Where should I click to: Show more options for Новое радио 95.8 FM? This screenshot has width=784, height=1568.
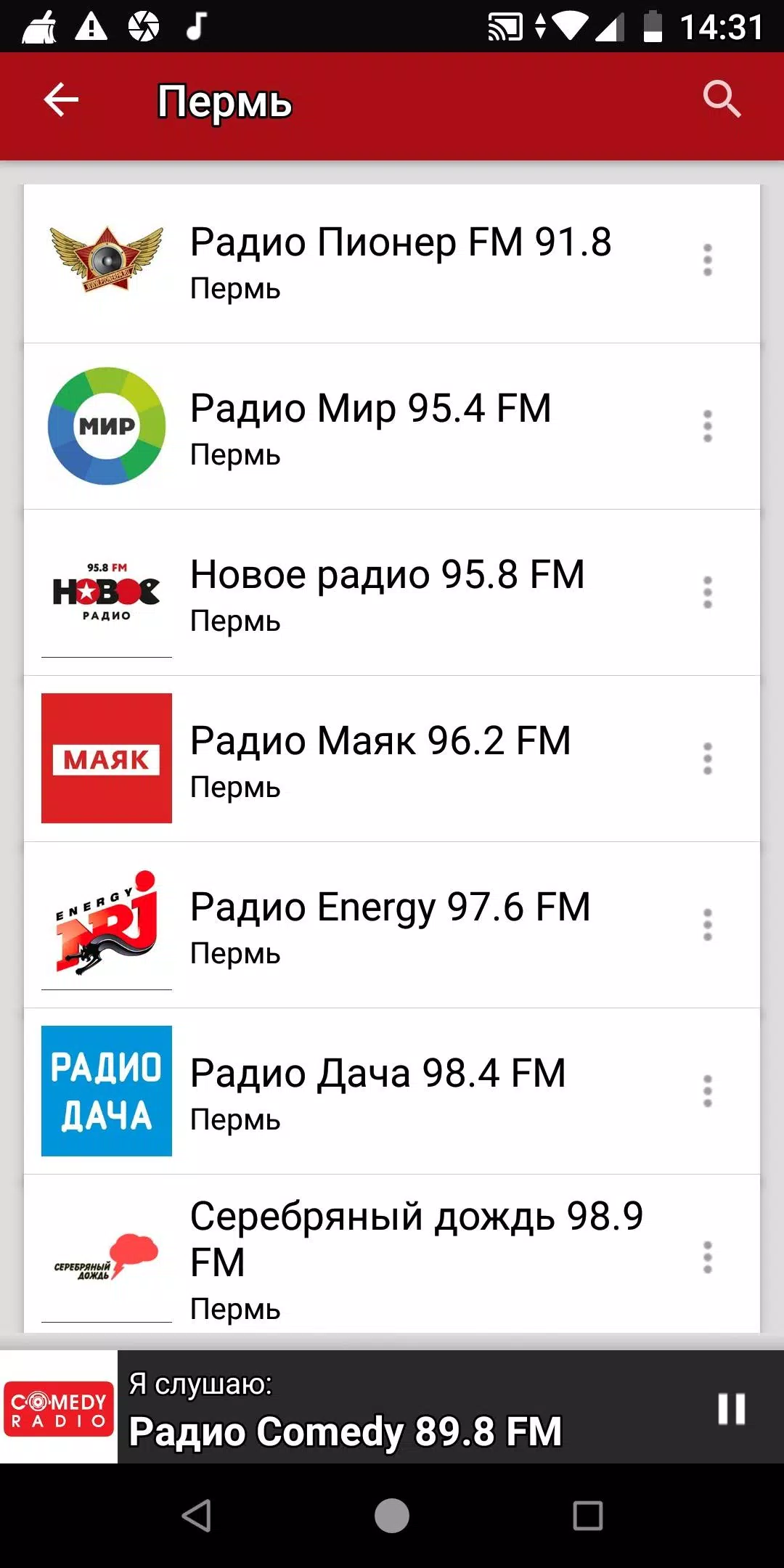point(708,592)
